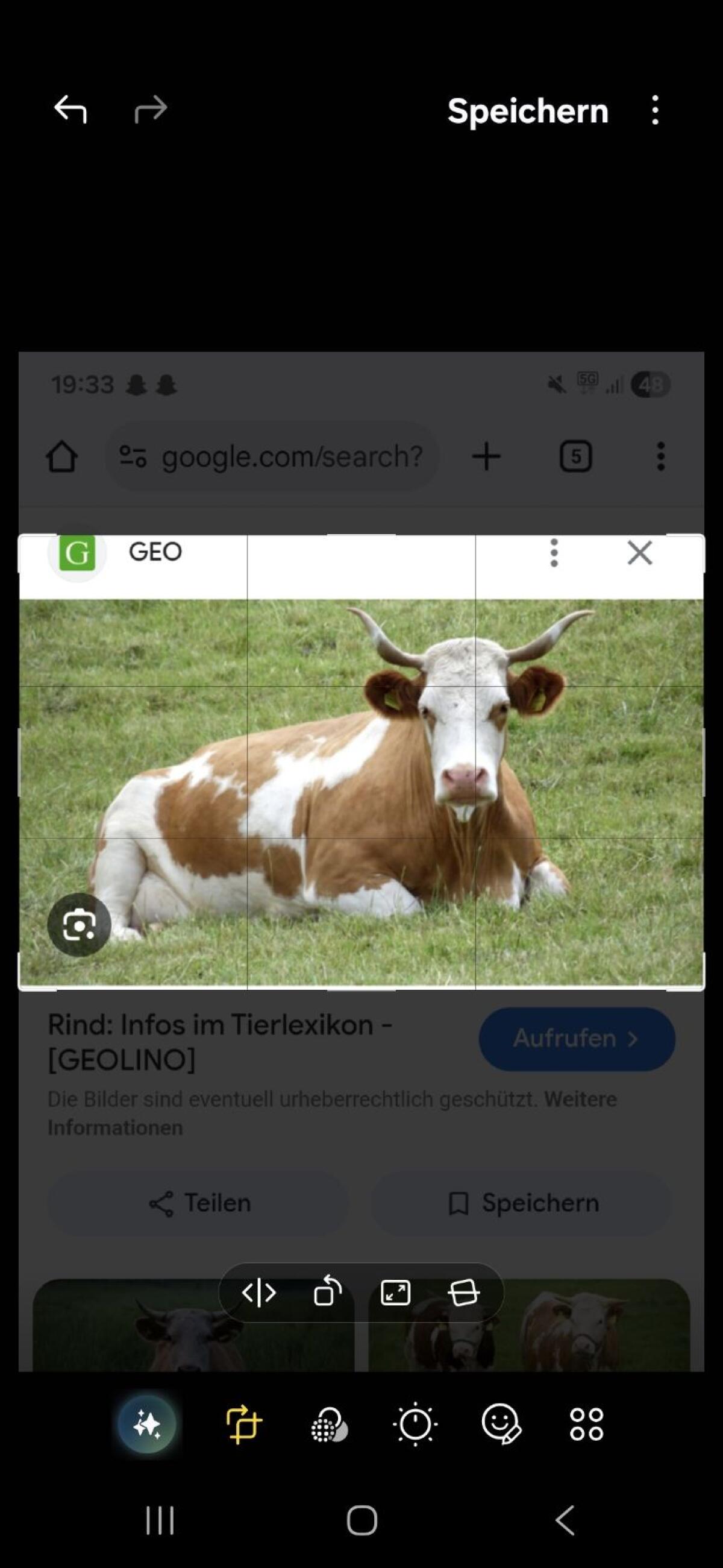Tap the Aufrufen button in the screenshot
Viewport: 723px width, 1568px height.
pos(576,1040)
